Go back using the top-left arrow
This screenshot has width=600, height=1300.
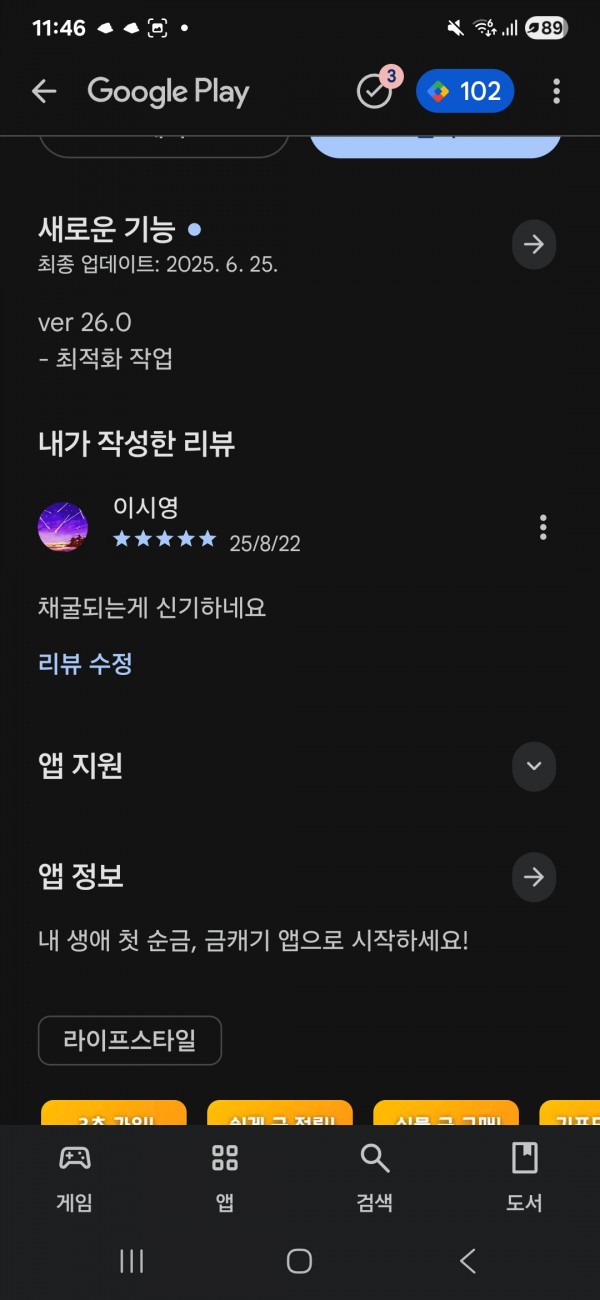pyautogui.click(x=44, y=92)
